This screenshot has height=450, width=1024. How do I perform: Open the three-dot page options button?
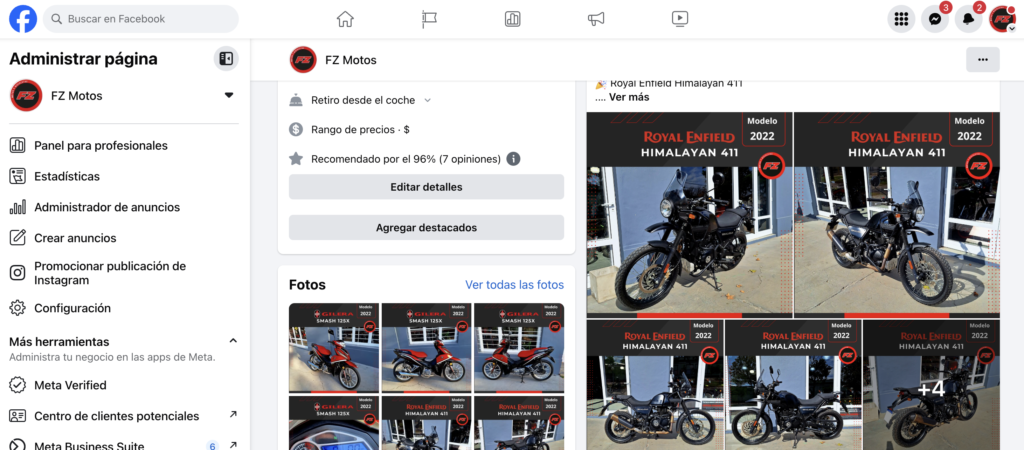[x=982, y=60]
